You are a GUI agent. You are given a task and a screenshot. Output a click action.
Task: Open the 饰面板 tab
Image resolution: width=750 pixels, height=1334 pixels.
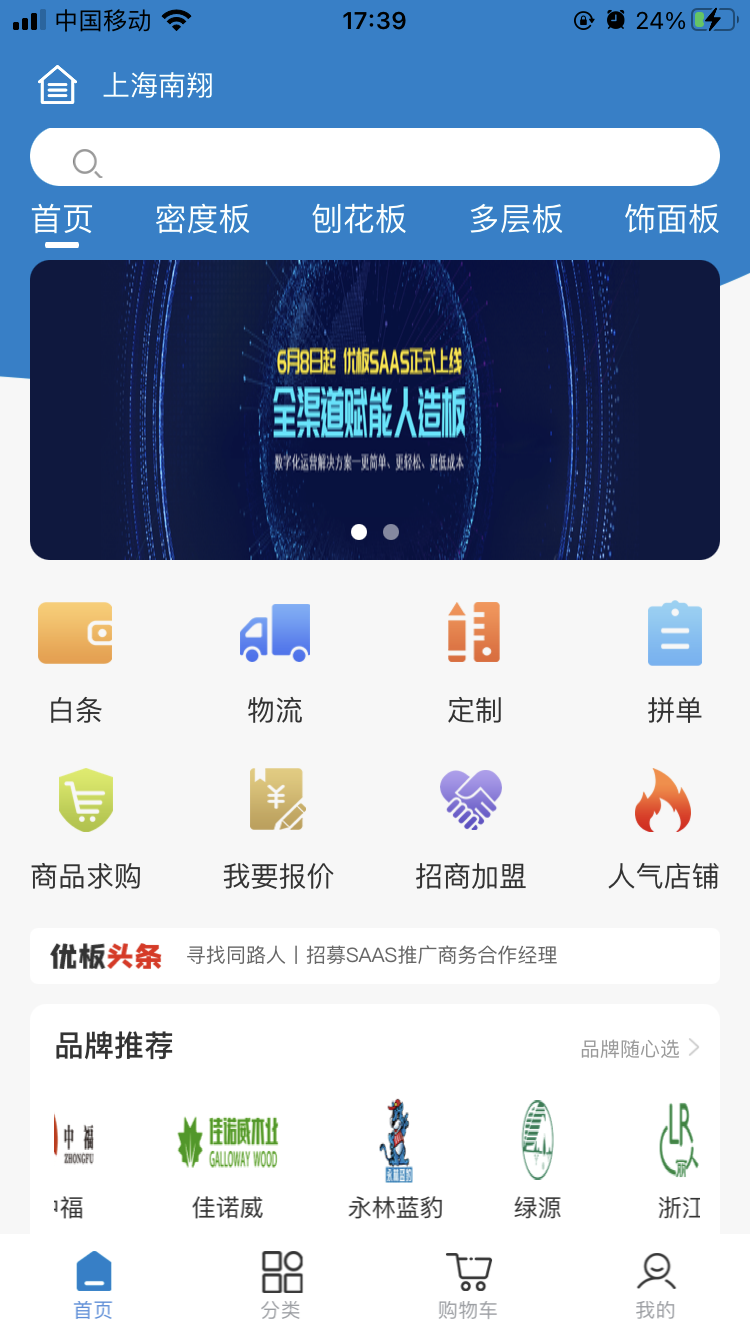click(672, 219)
